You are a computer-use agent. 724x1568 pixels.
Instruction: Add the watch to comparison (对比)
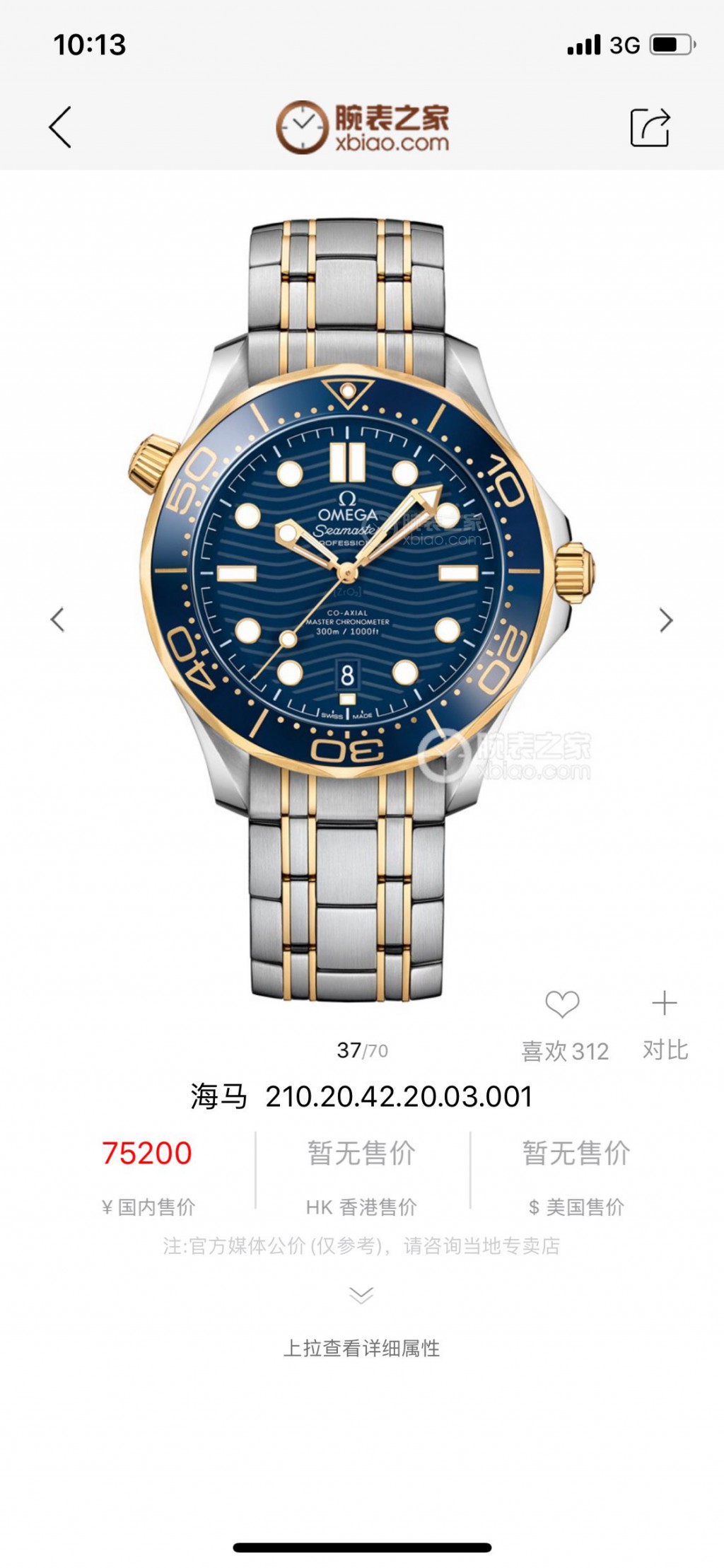[x=665, y=1004]
